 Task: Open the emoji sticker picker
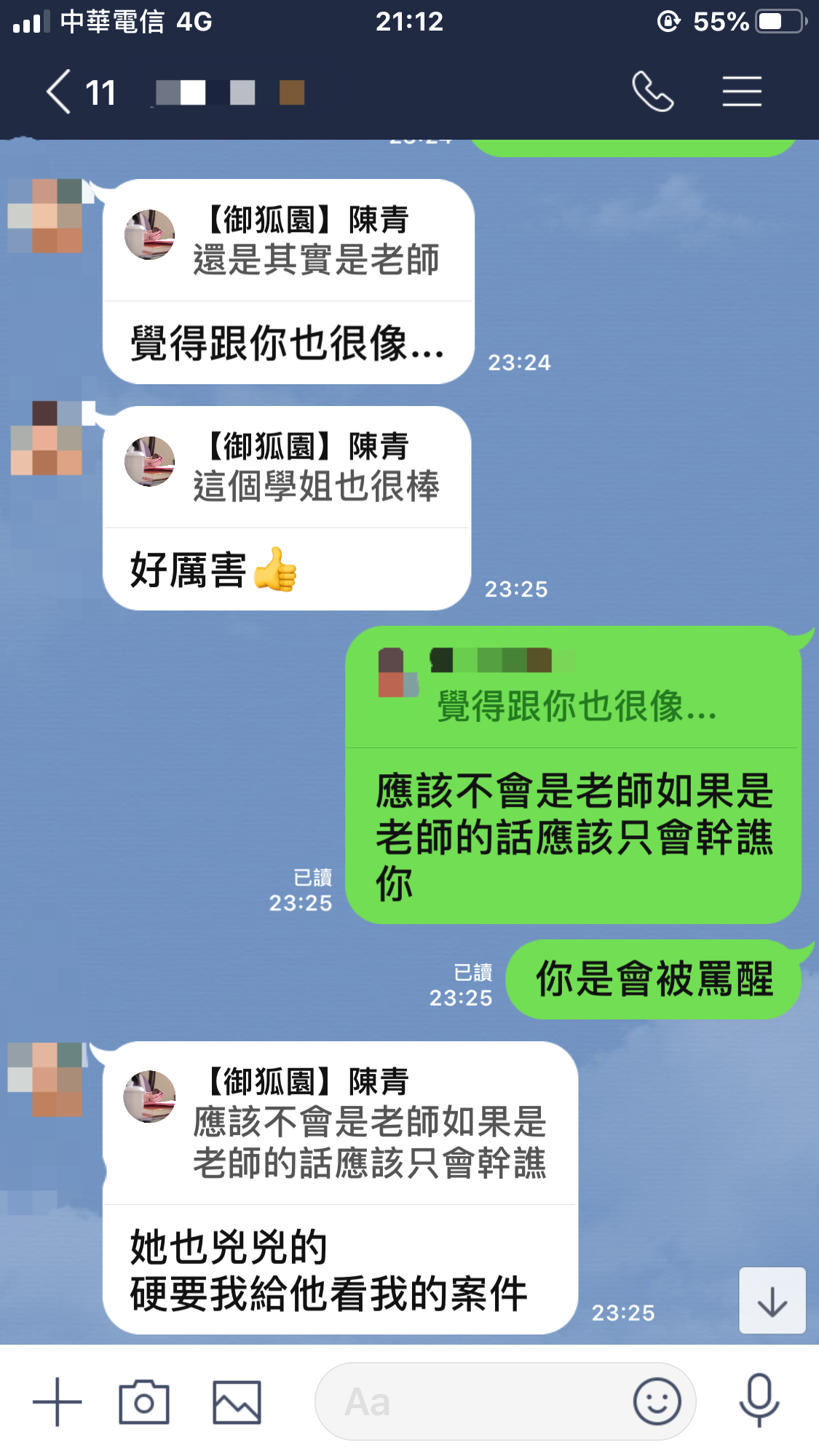(x=657, y=1401)
